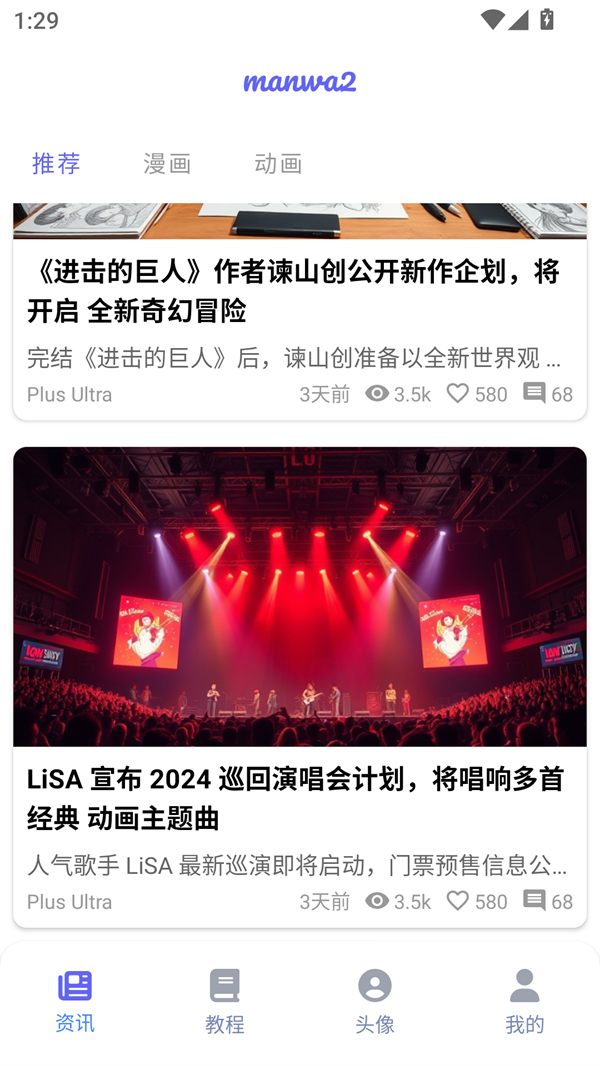This screenshot has height=1066, width=600.
Task: Tap the 资讯 bottom navigation tab
Action: click(x=75, y=1000)
